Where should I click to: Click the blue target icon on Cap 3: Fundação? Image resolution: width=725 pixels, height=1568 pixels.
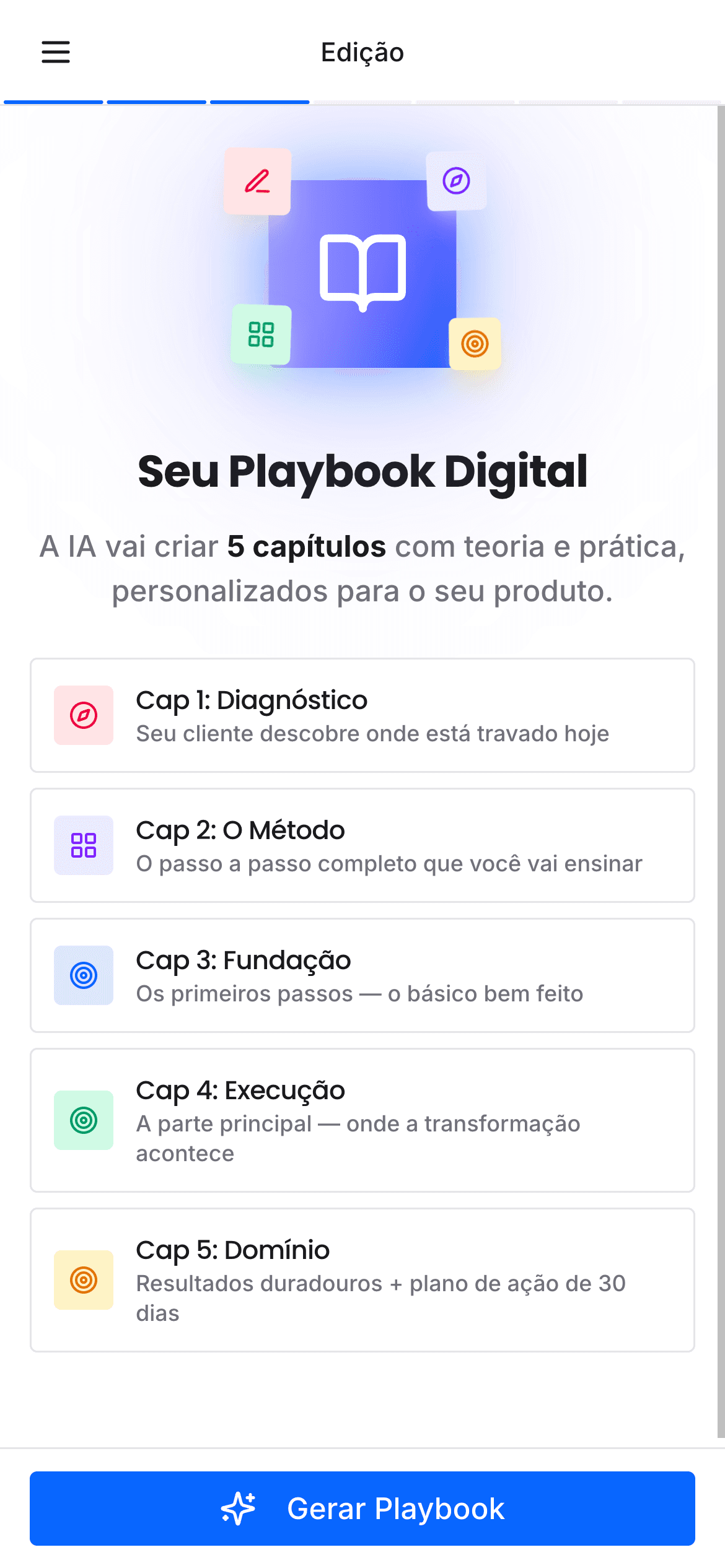pos(84,975)
